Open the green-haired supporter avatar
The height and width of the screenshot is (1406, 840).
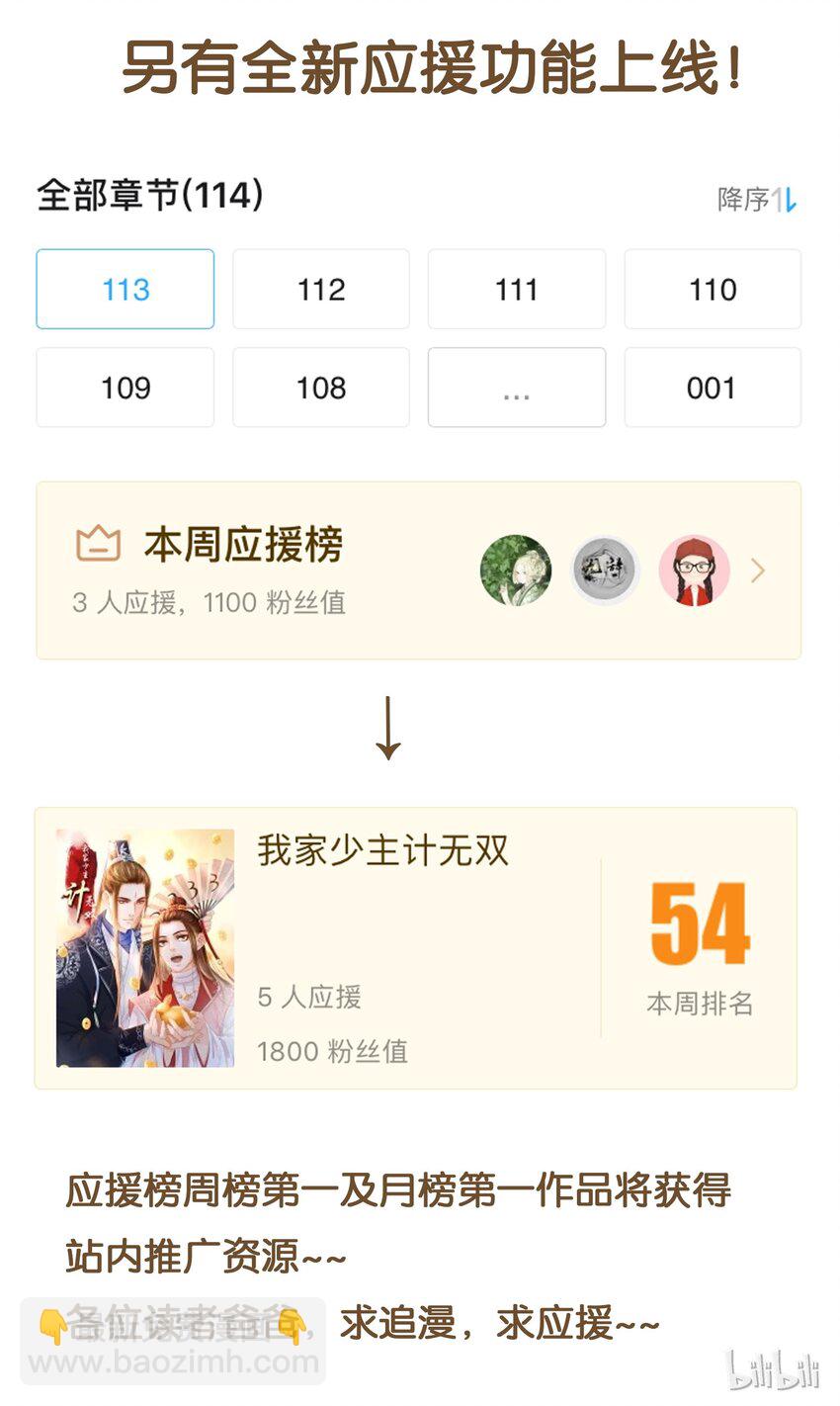515,571
